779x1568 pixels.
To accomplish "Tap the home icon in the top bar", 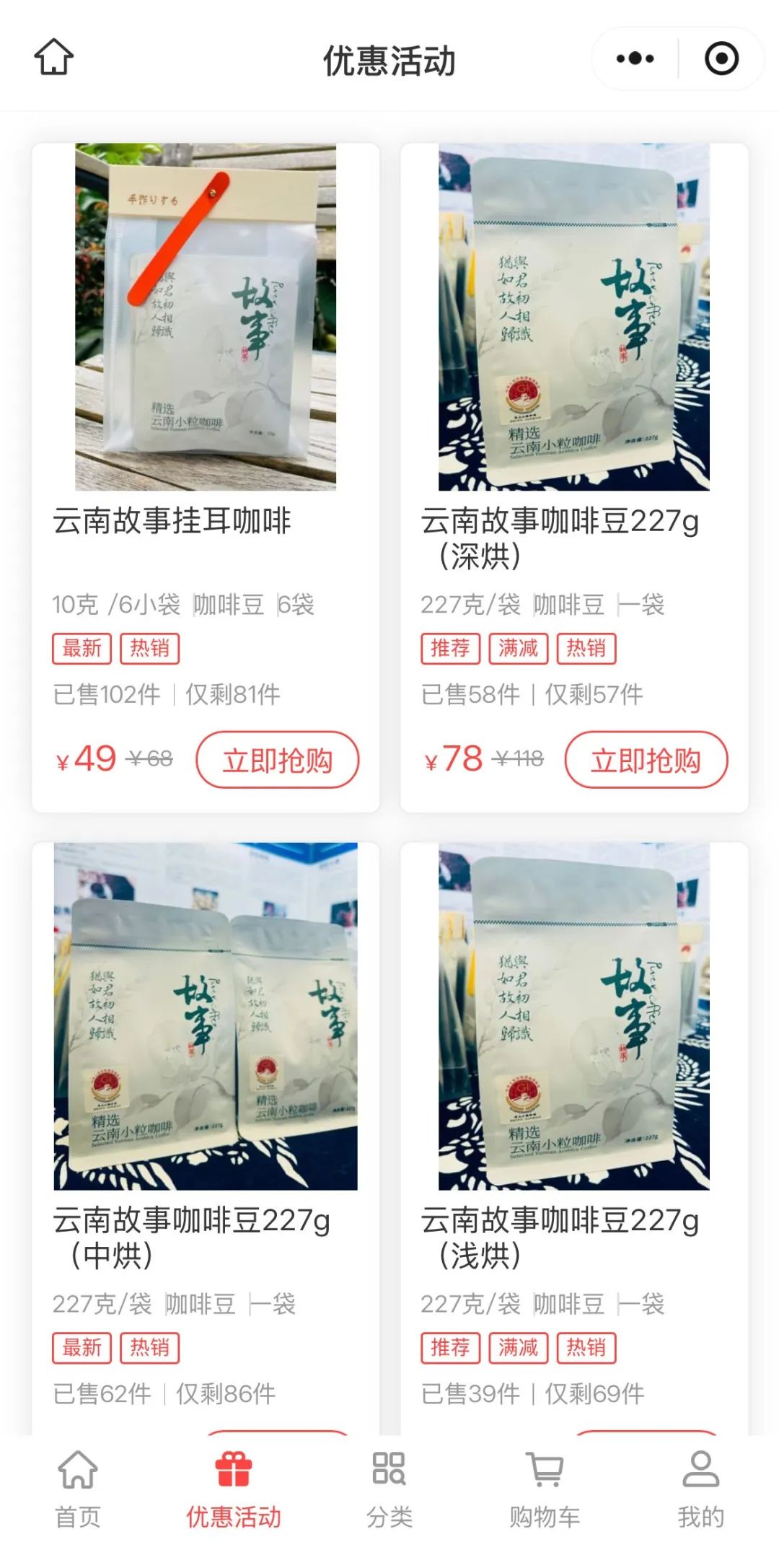I will 54,57.
